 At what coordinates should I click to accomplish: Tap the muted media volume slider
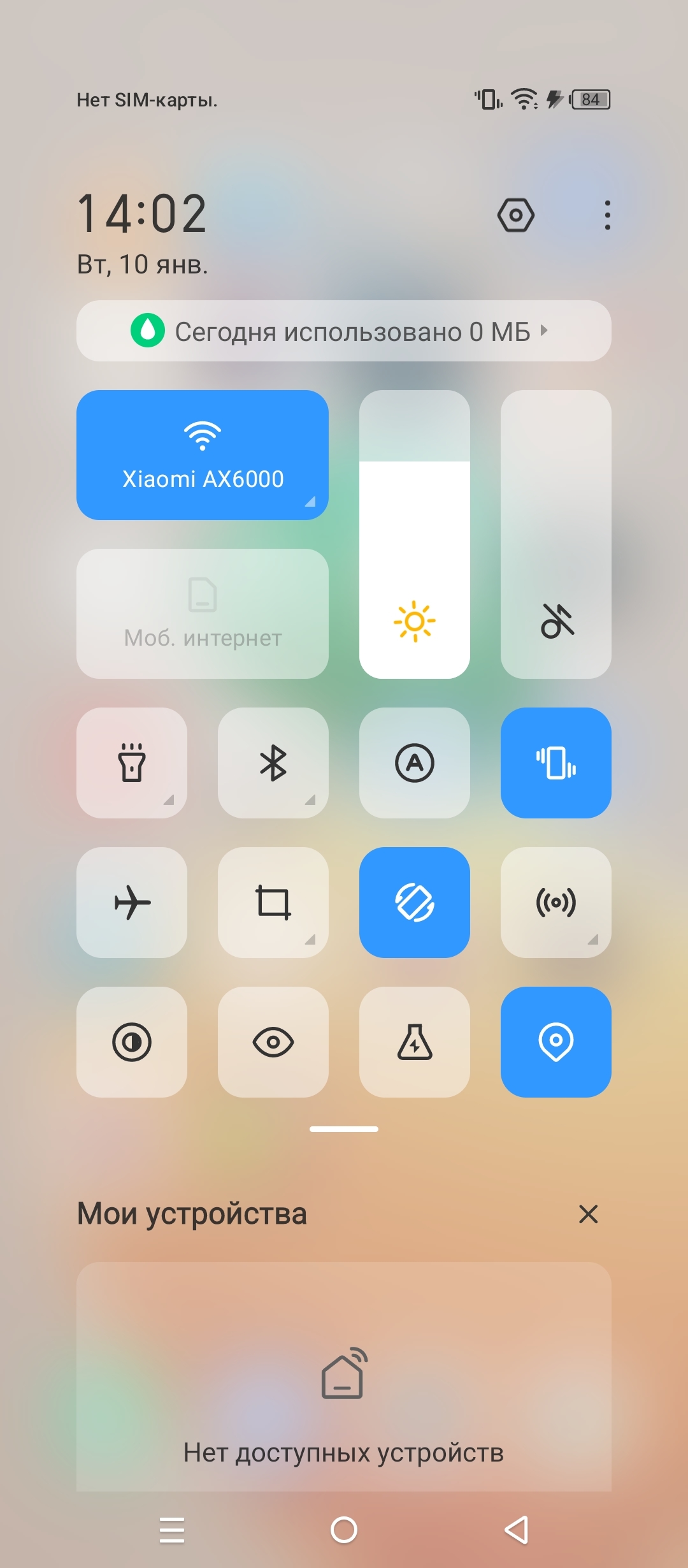[x=555, y=534]
